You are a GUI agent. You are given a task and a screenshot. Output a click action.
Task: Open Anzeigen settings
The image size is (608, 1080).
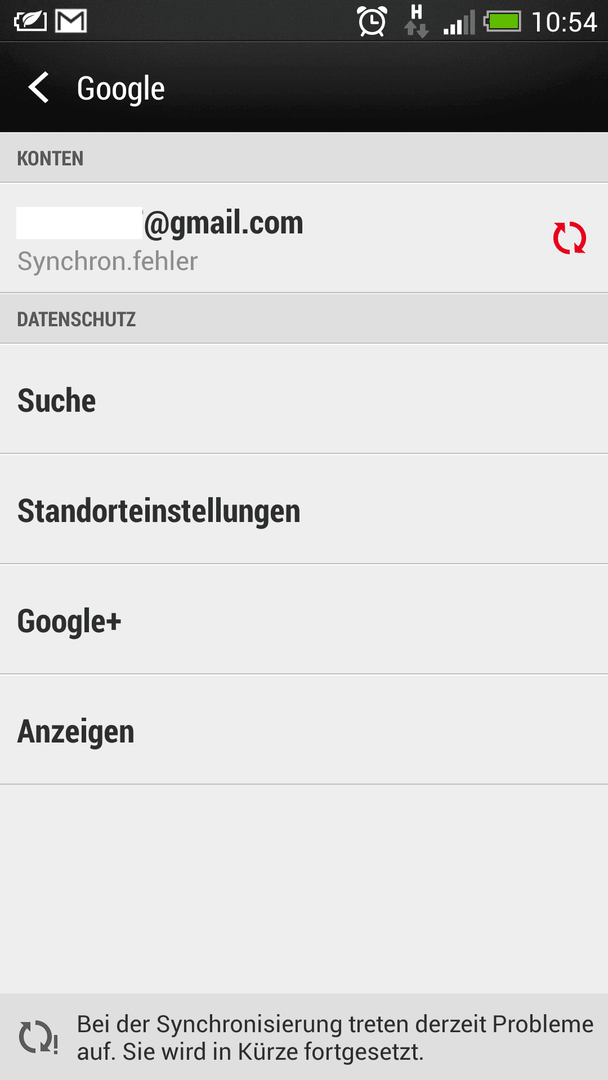tap(304, 729)
